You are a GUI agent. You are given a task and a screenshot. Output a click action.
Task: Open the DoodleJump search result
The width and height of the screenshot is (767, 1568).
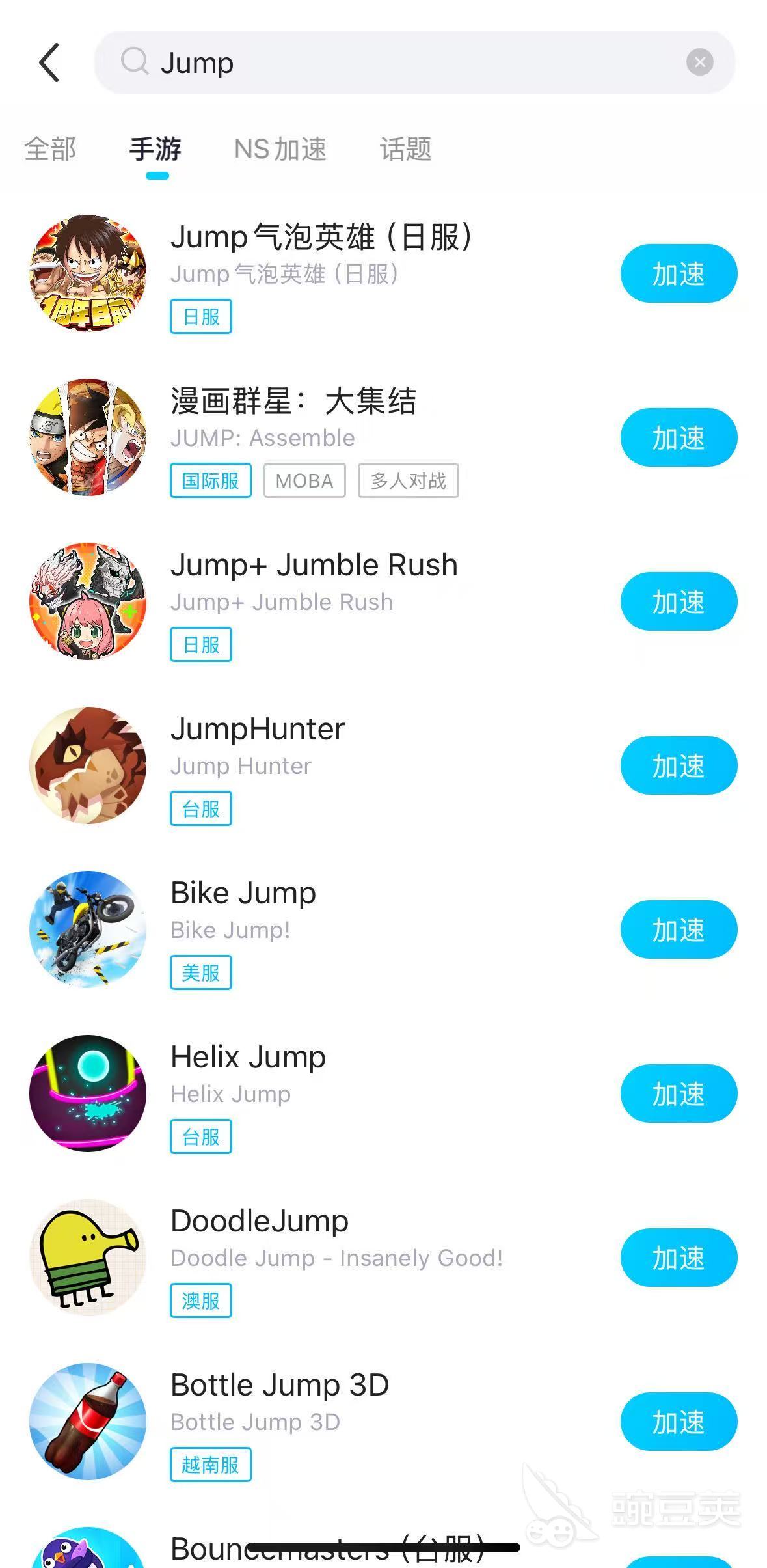(x=259, y=1222)
